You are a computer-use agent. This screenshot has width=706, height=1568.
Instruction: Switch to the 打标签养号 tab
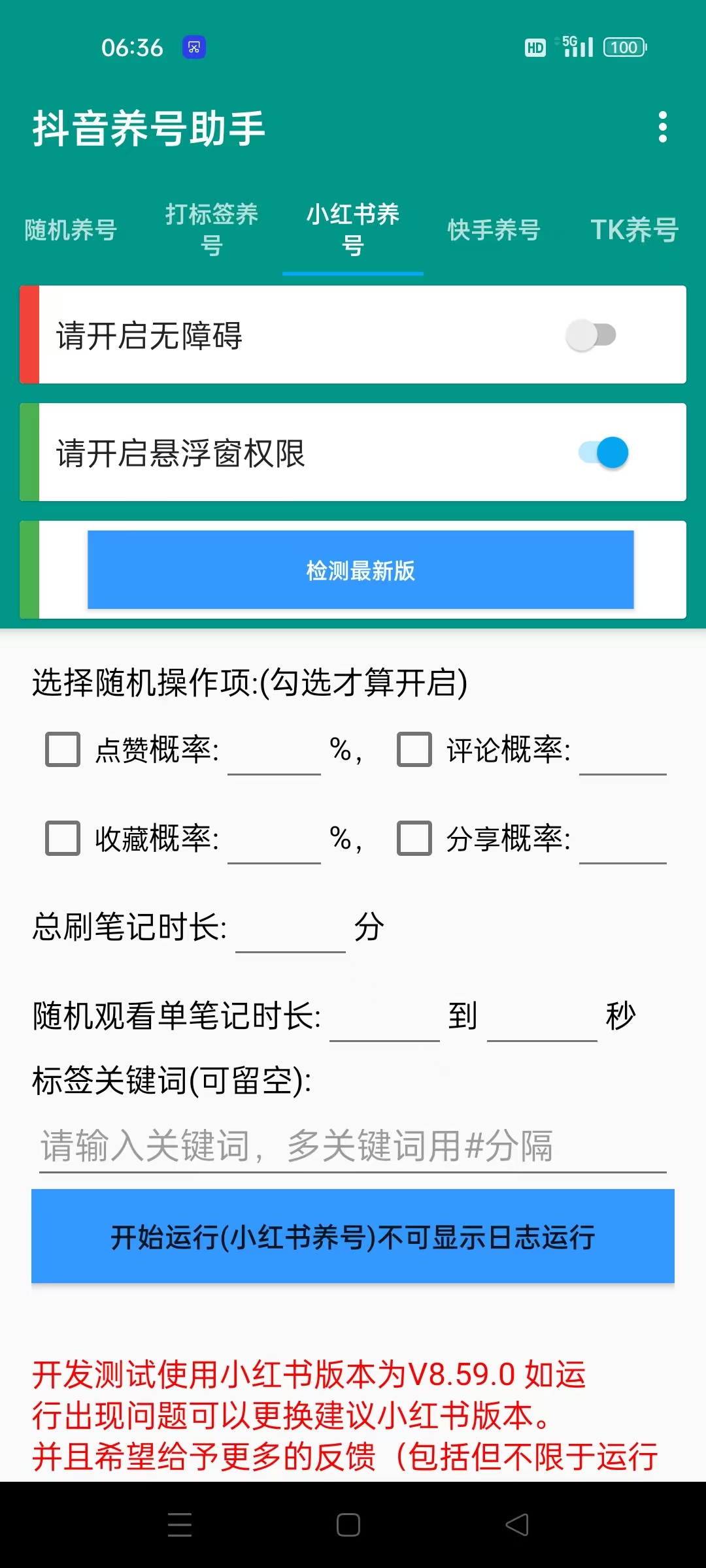[x=211, y=230]
